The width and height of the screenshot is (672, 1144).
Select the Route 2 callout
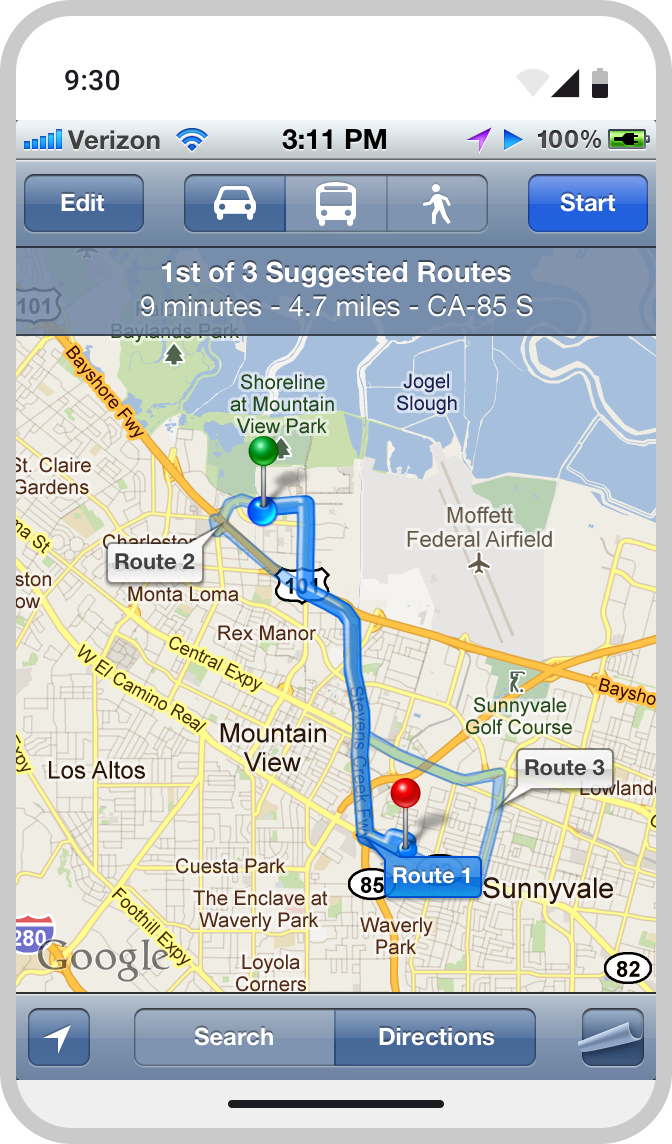point(154,562)
